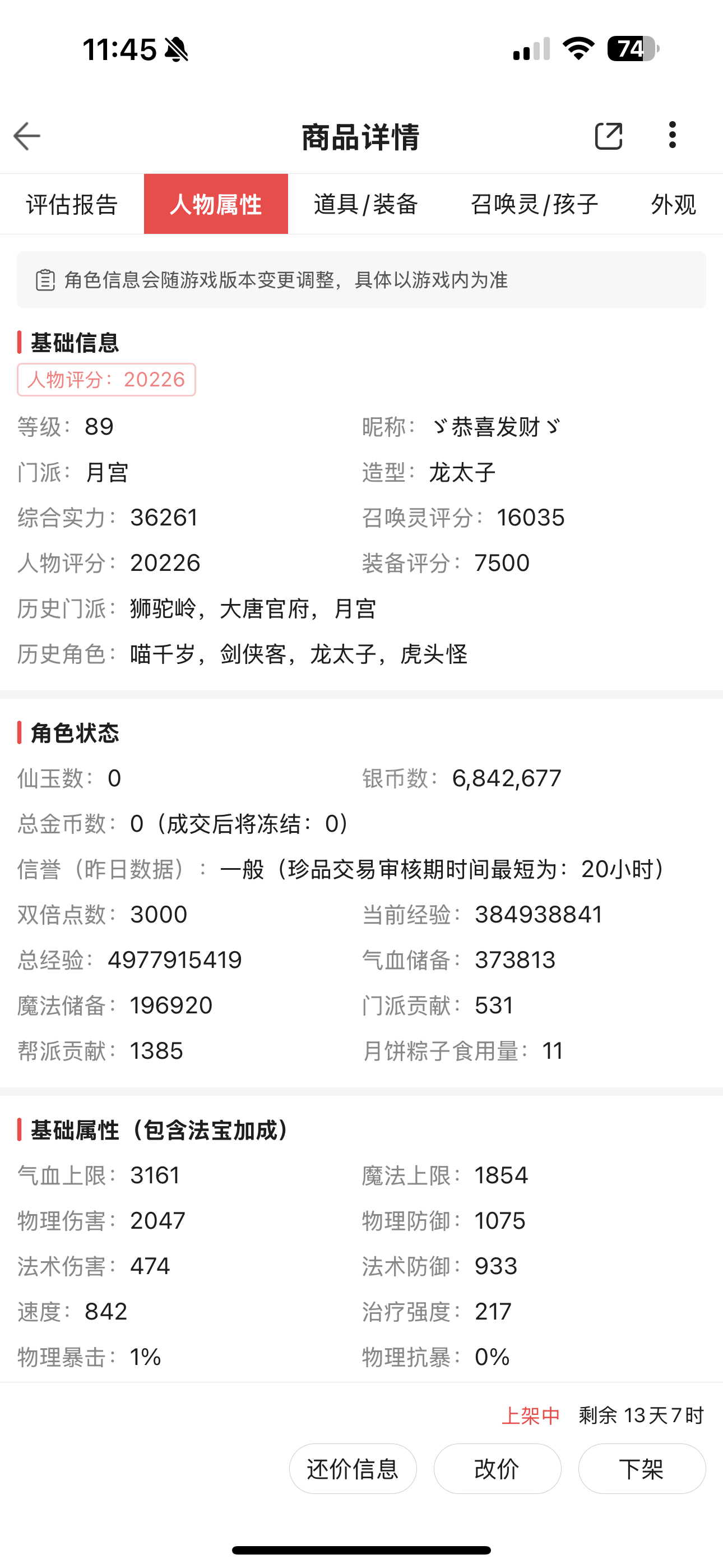Switch to the 评估报告 tab
This screenshot has width=723, height=1568.
[72, 204]
